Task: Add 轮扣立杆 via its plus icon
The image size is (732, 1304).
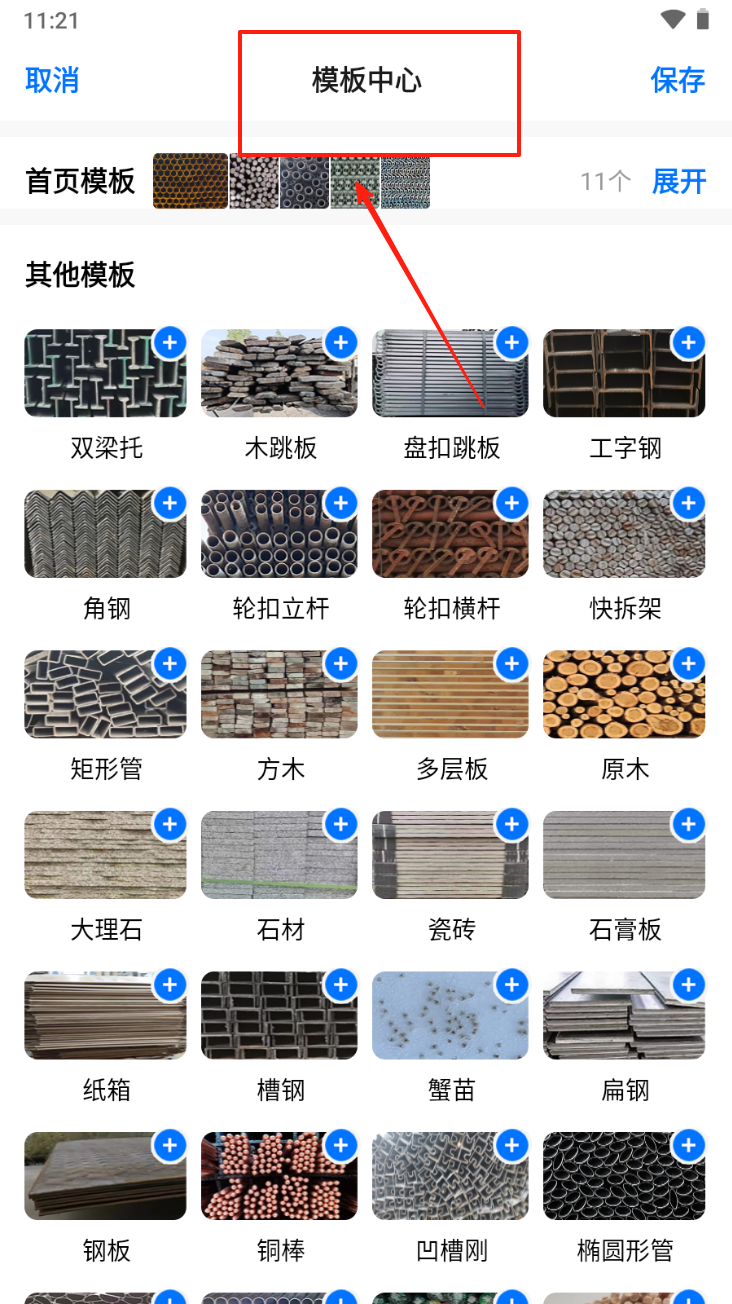Action: pyautogui.click(x=341, y=503)
